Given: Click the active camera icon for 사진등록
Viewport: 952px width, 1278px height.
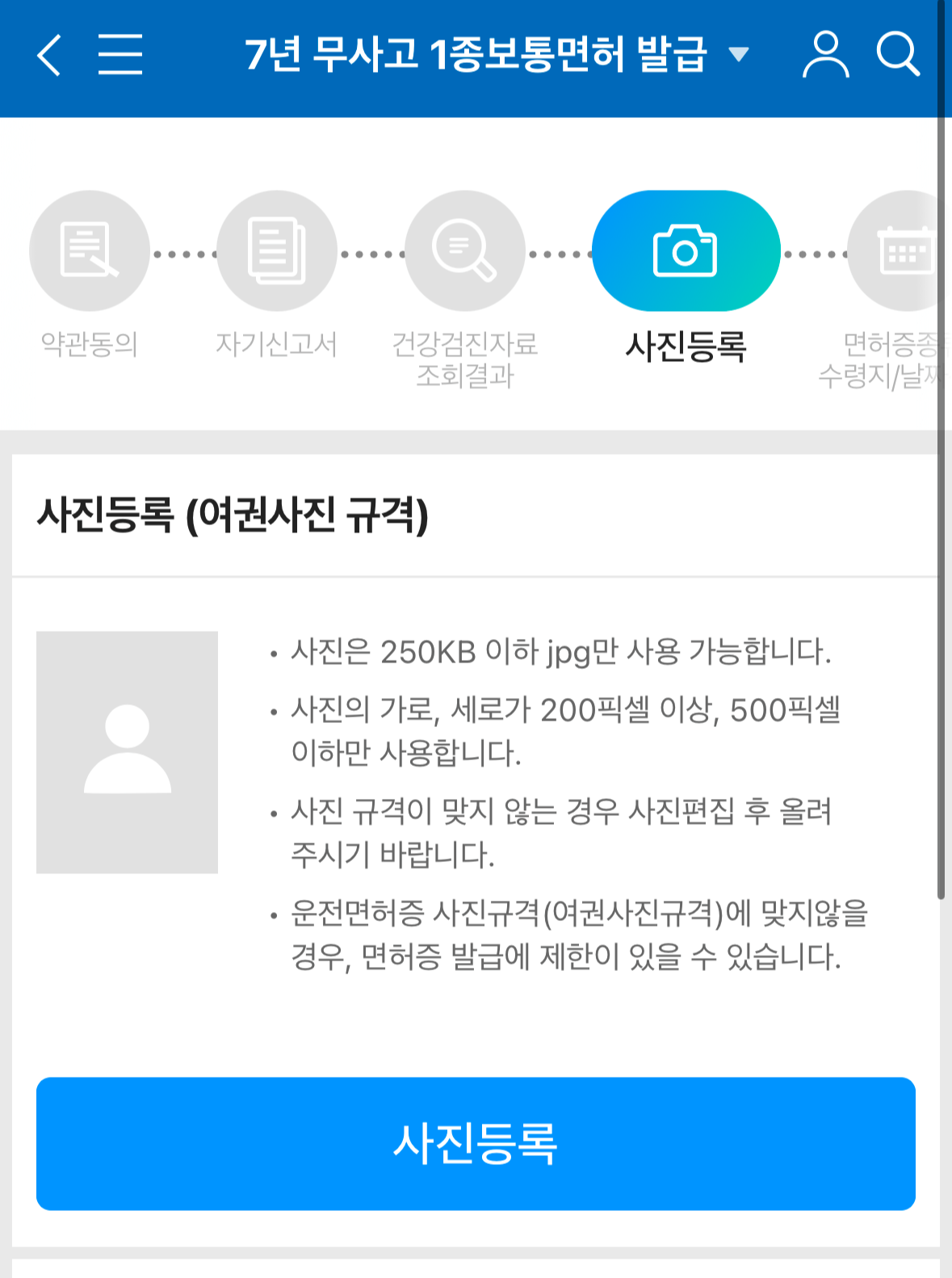Looking at the screenshot, I should [686, 251].
